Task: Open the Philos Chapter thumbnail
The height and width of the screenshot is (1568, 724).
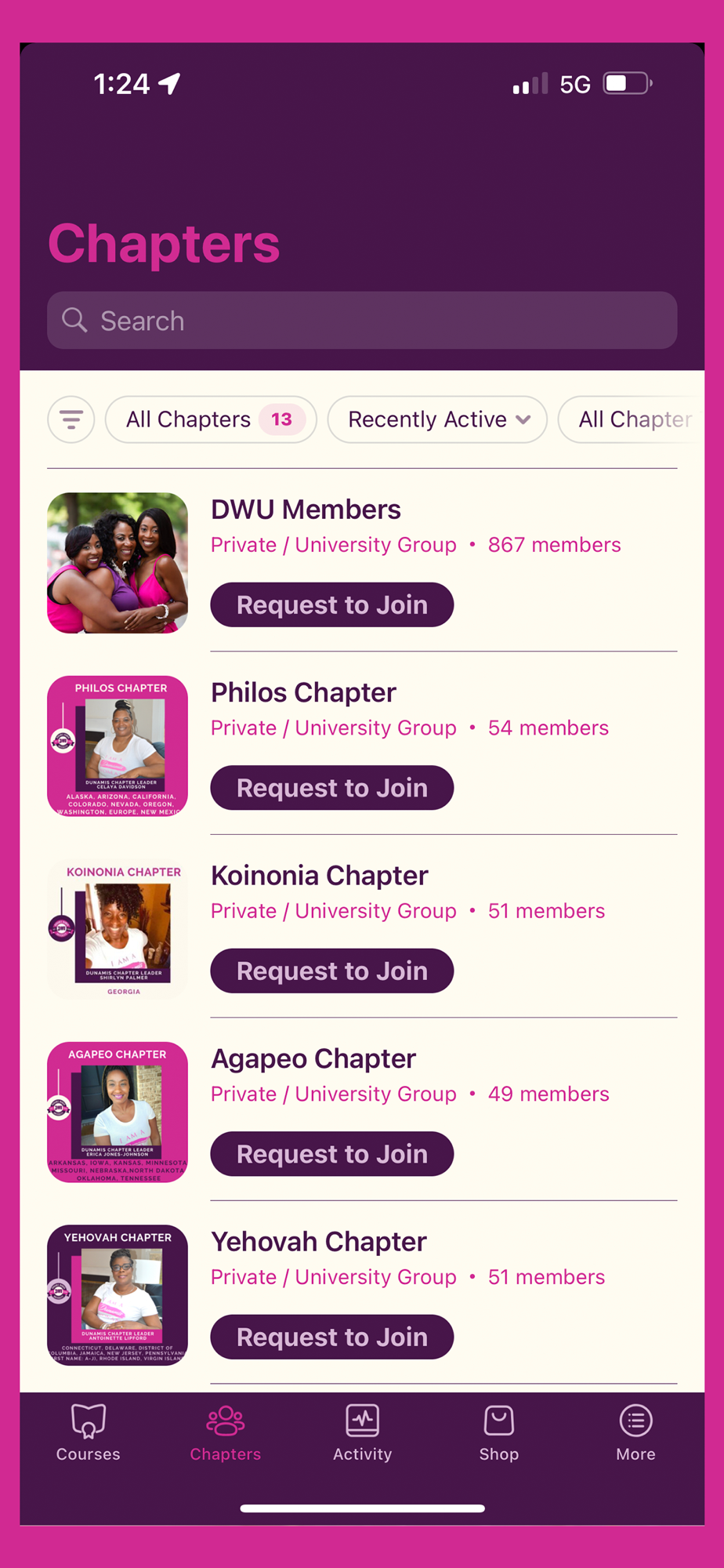Action: pyautogui.click(x=118, y=746)
